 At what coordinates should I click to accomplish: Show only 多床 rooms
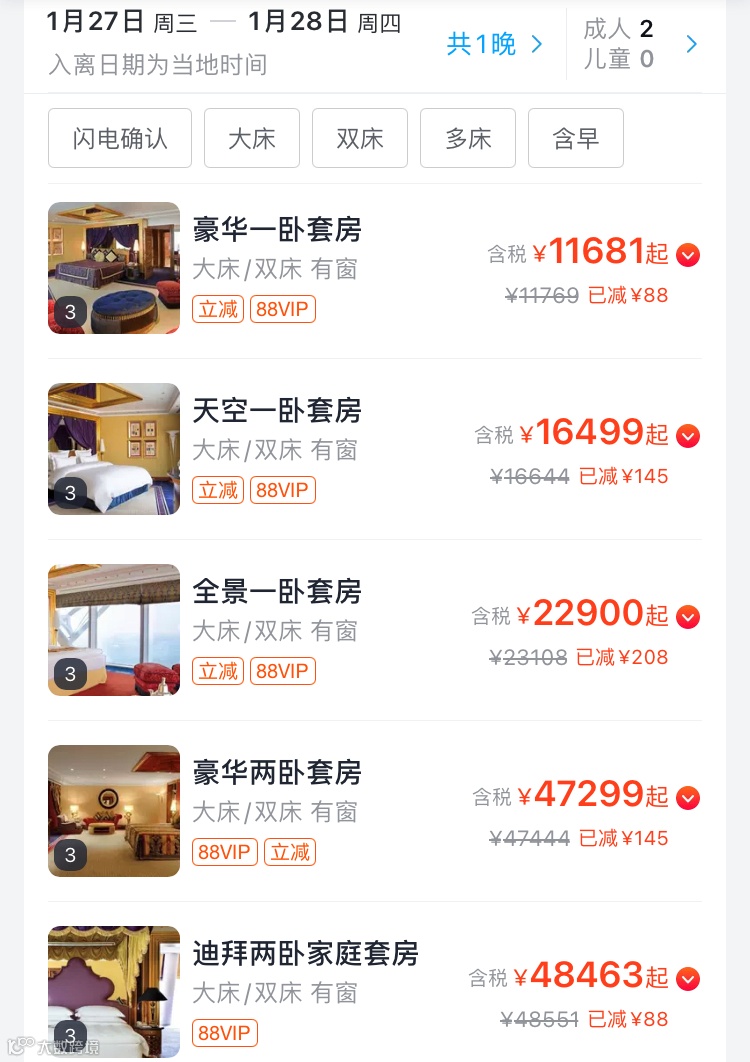(468, 138)
